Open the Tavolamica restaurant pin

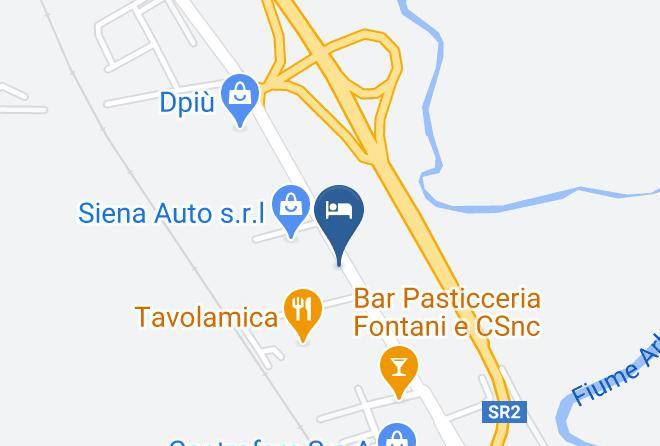[x=303, y=313]
